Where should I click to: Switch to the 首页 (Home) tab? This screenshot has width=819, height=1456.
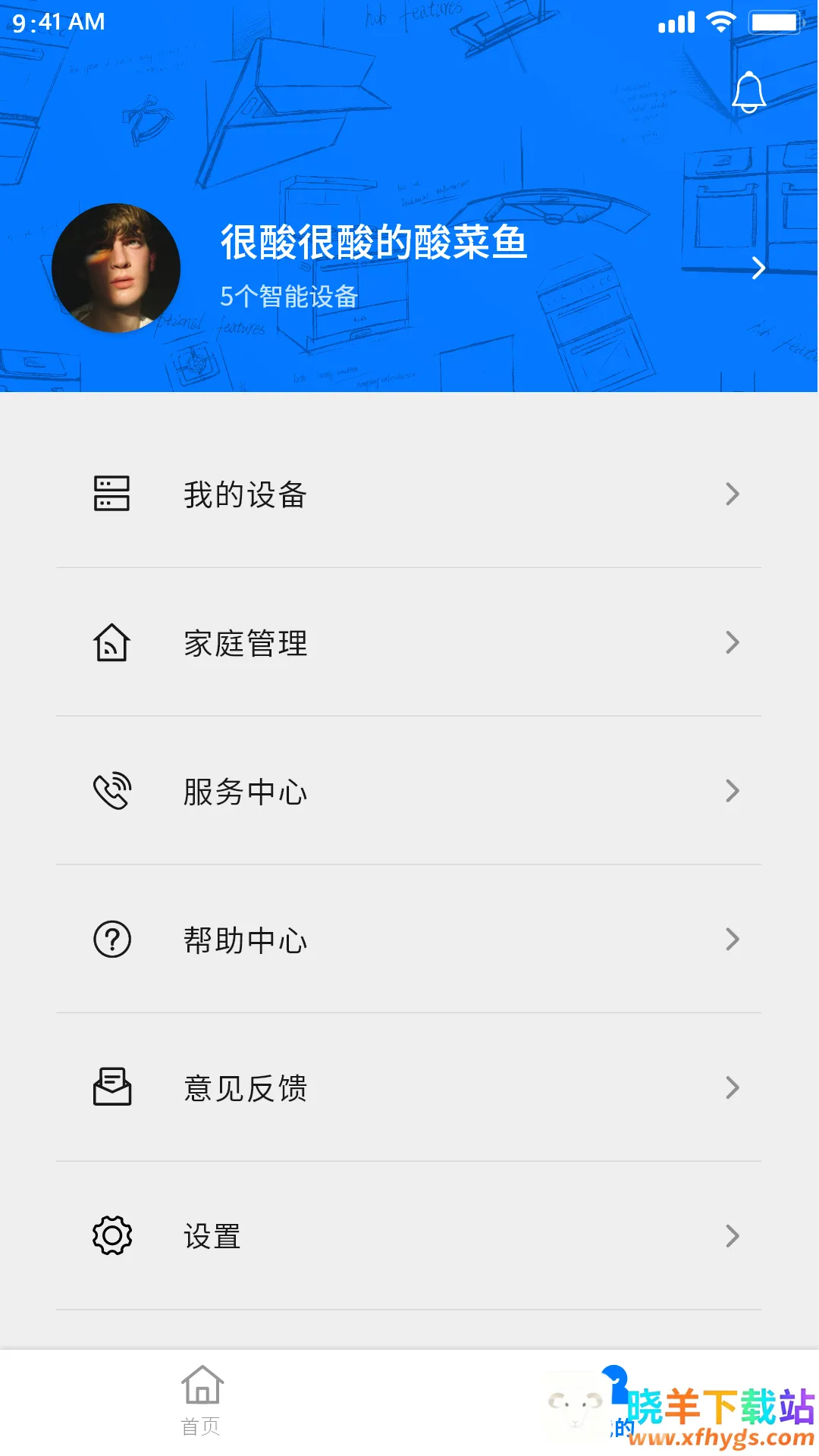(x=202, y=1400)
